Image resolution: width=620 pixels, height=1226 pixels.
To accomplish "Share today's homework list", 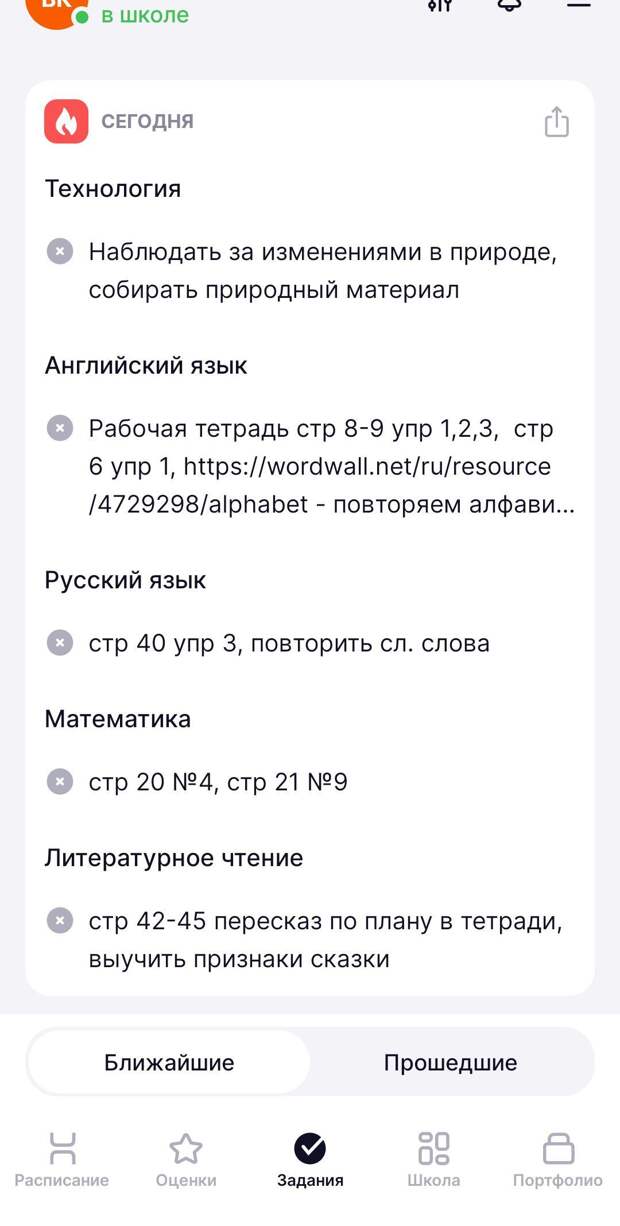I will 556,122.
